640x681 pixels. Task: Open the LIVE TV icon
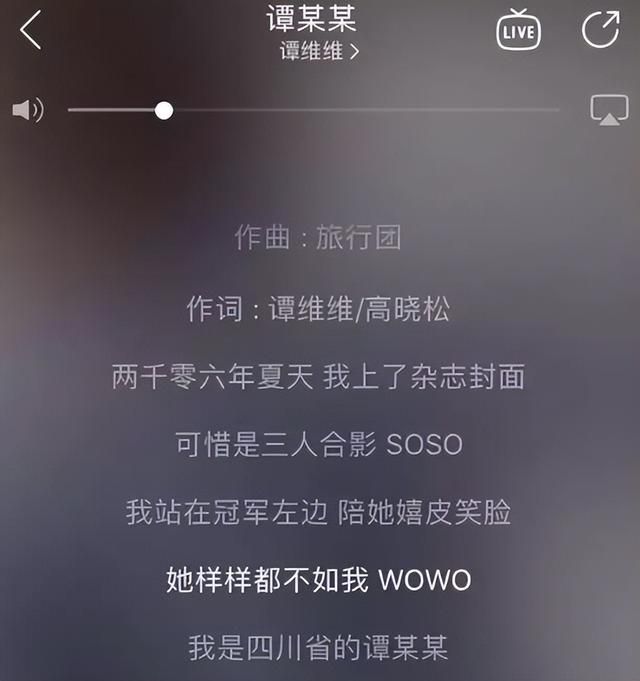[x=518, y=30]
